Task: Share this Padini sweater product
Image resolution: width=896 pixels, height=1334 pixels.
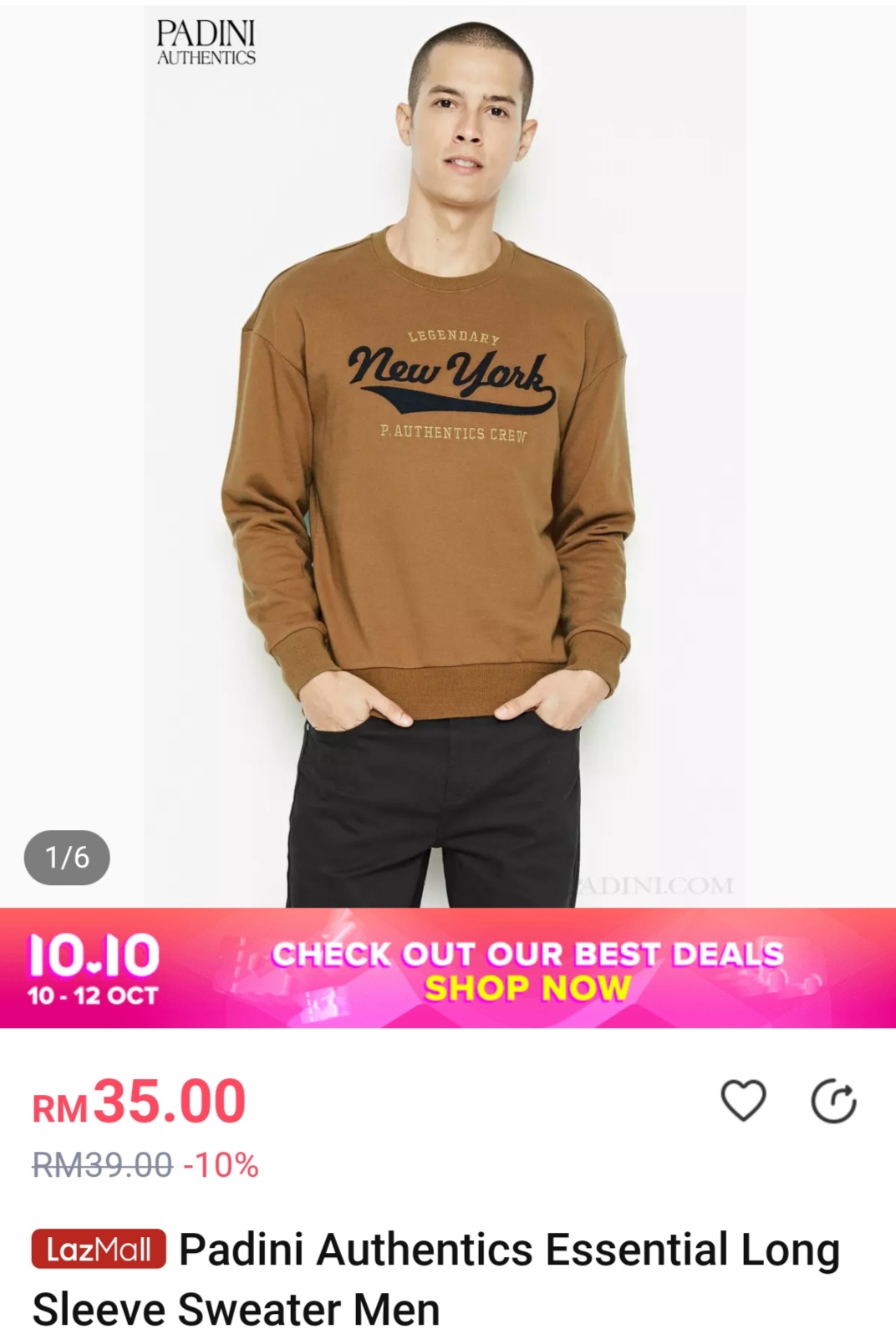Action: coord(833,1101)
